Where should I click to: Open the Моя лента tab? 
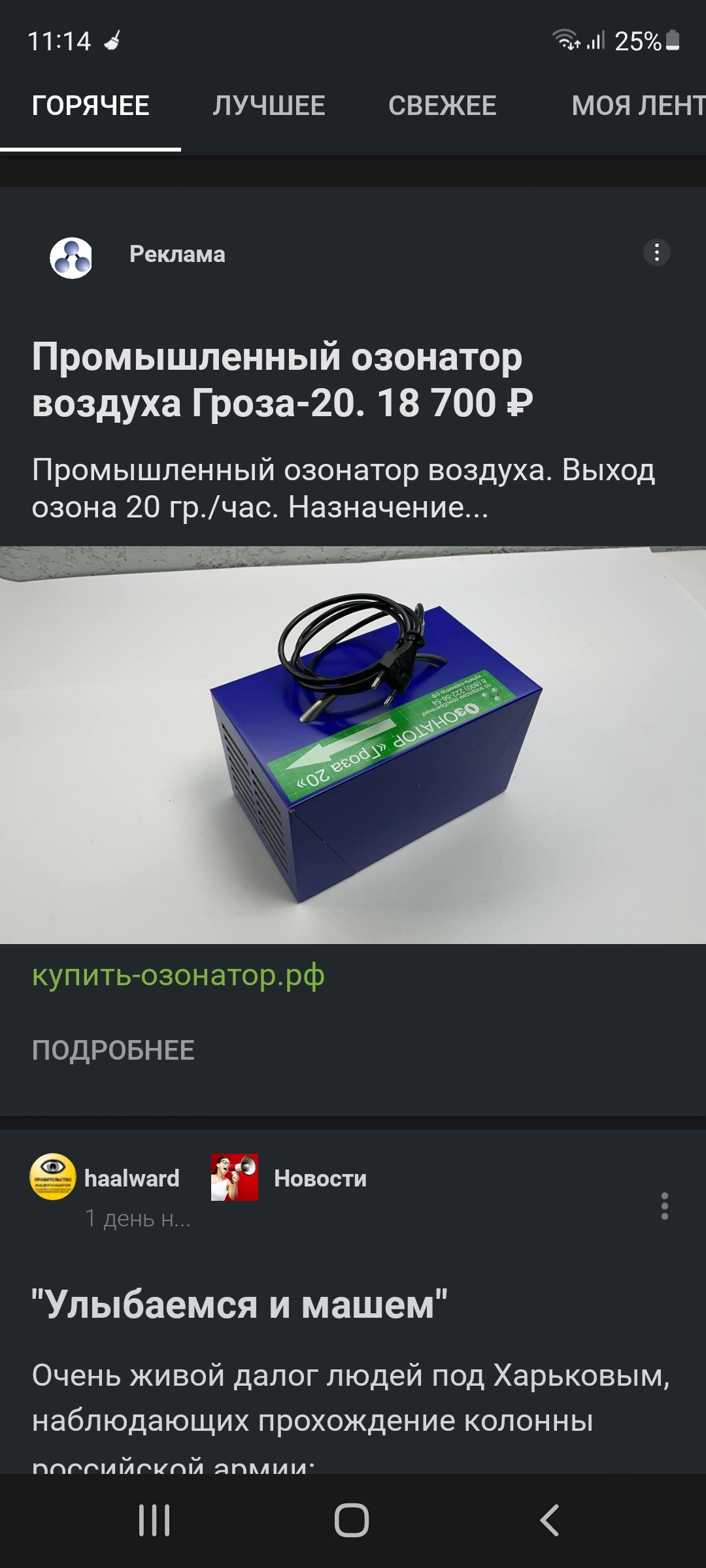click(x=637, y=106)
